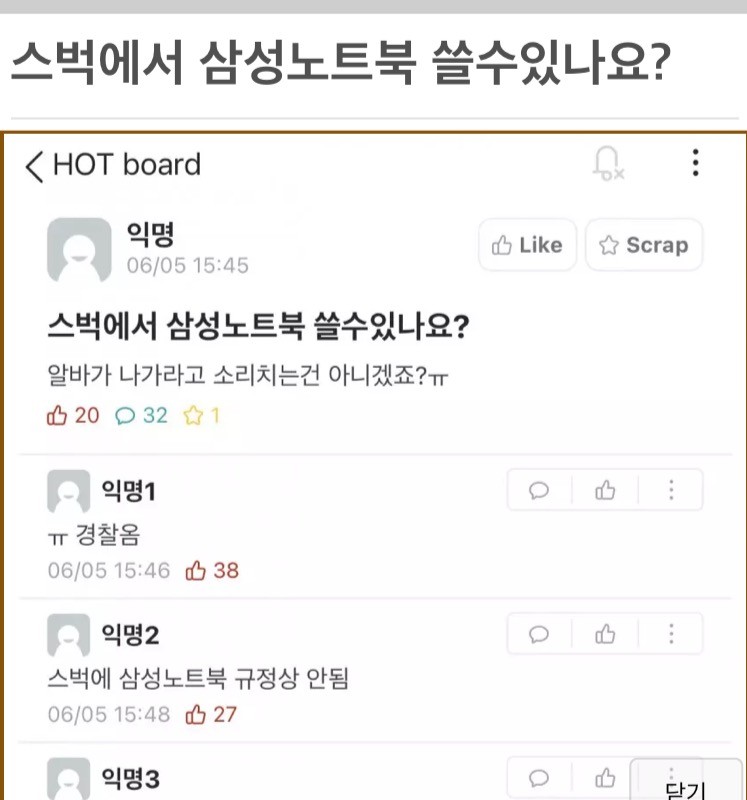Tap the 닫기 close button
The height and width of the screenshot is (800, 747).
[x=687, y=783]
